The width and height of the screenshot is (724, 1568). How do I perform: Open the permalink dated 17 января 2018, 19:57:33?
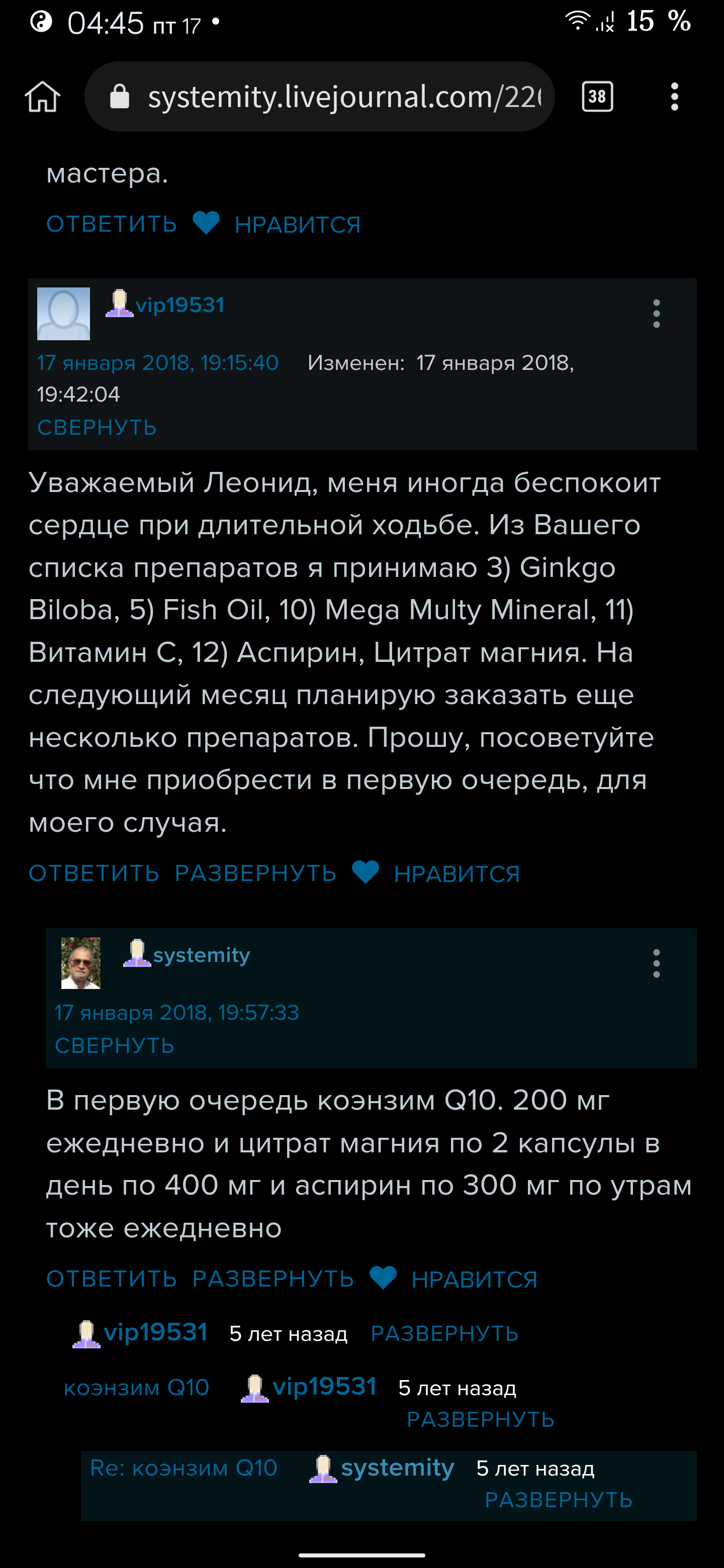[x=176, y=1012]
